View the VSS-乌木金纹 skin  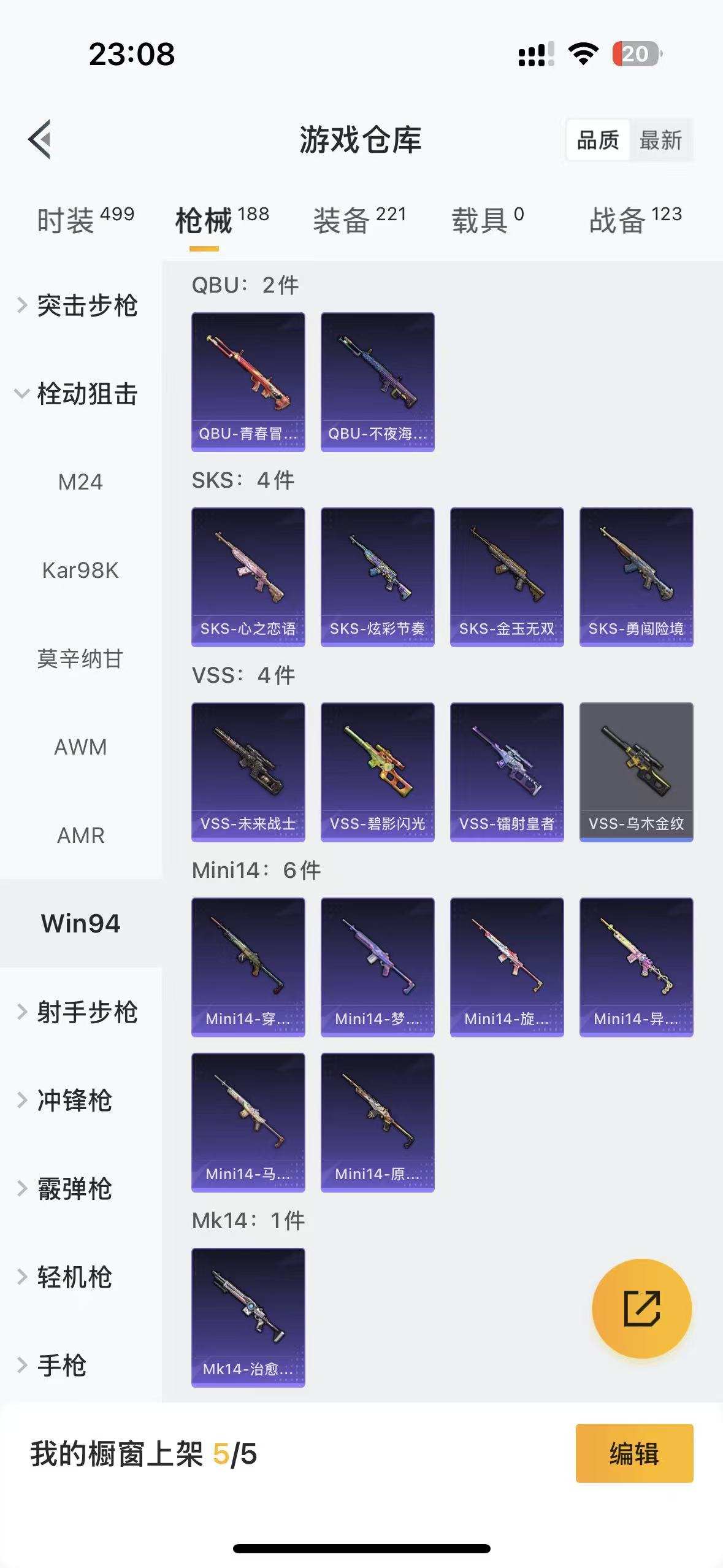[636, 772]
